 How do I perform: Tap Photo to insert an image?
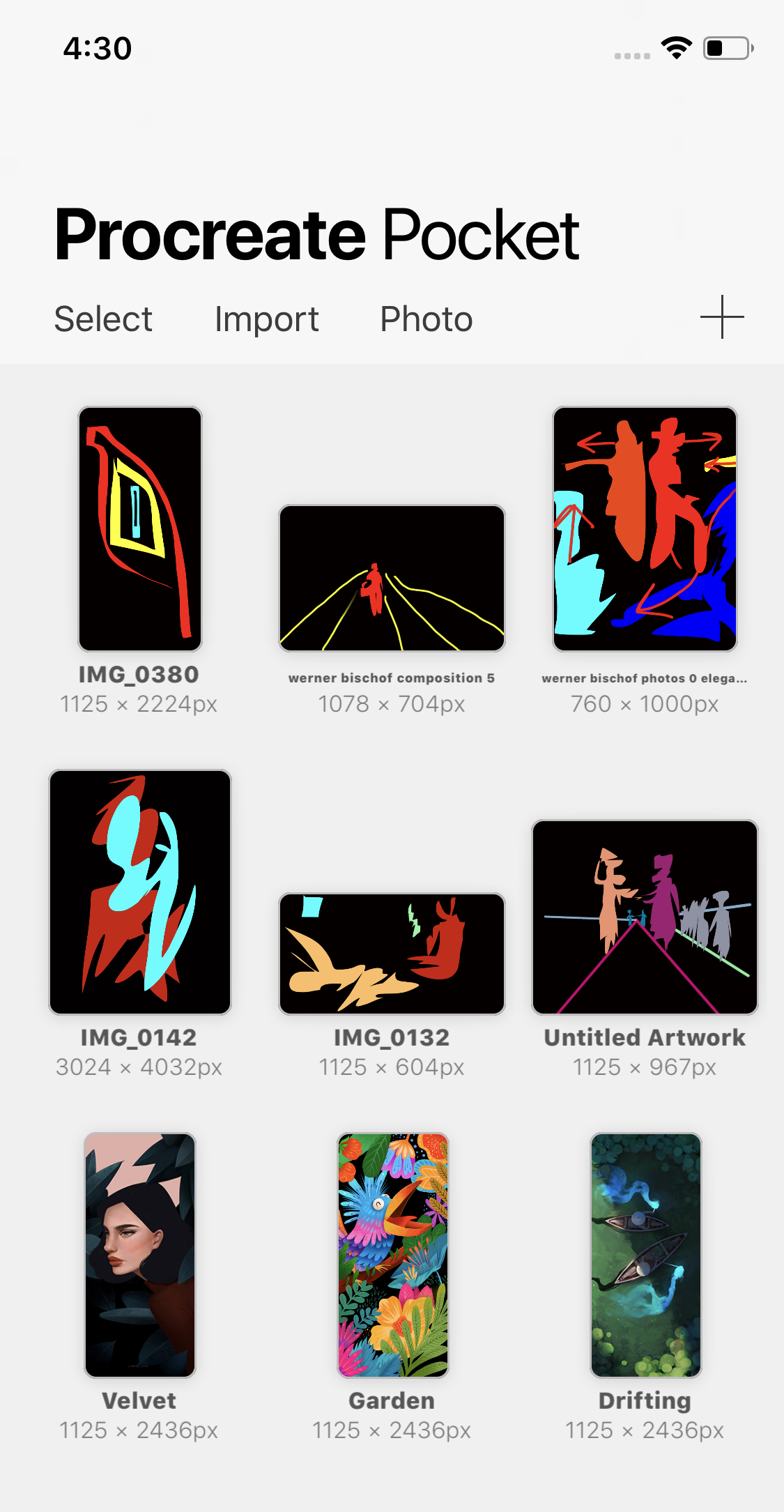point(426,319)
